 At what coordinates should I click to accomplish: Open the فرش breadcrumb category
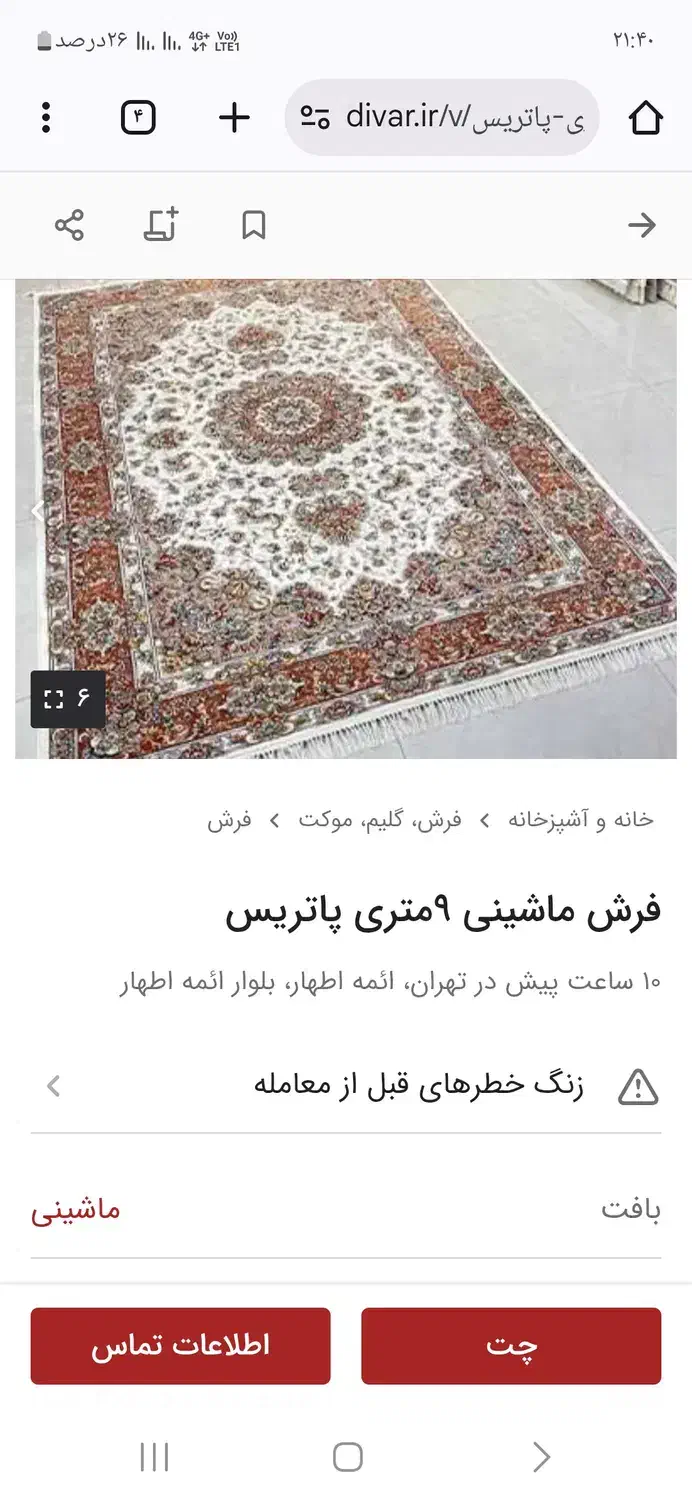(x=228, y=820)
